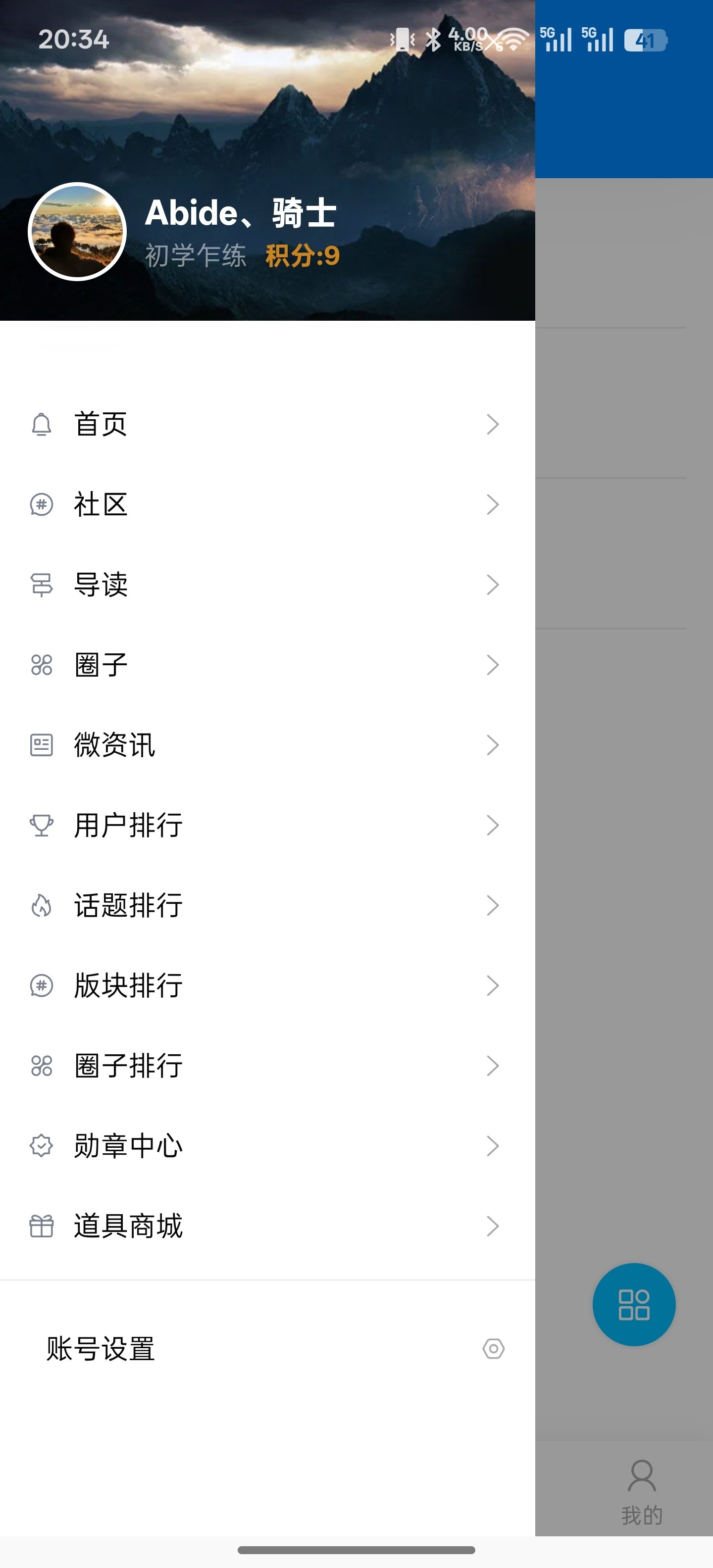Tap the blue floating grid button
The height and width of the screenshot is (1568, 713).
click(x=634, y=1304)
